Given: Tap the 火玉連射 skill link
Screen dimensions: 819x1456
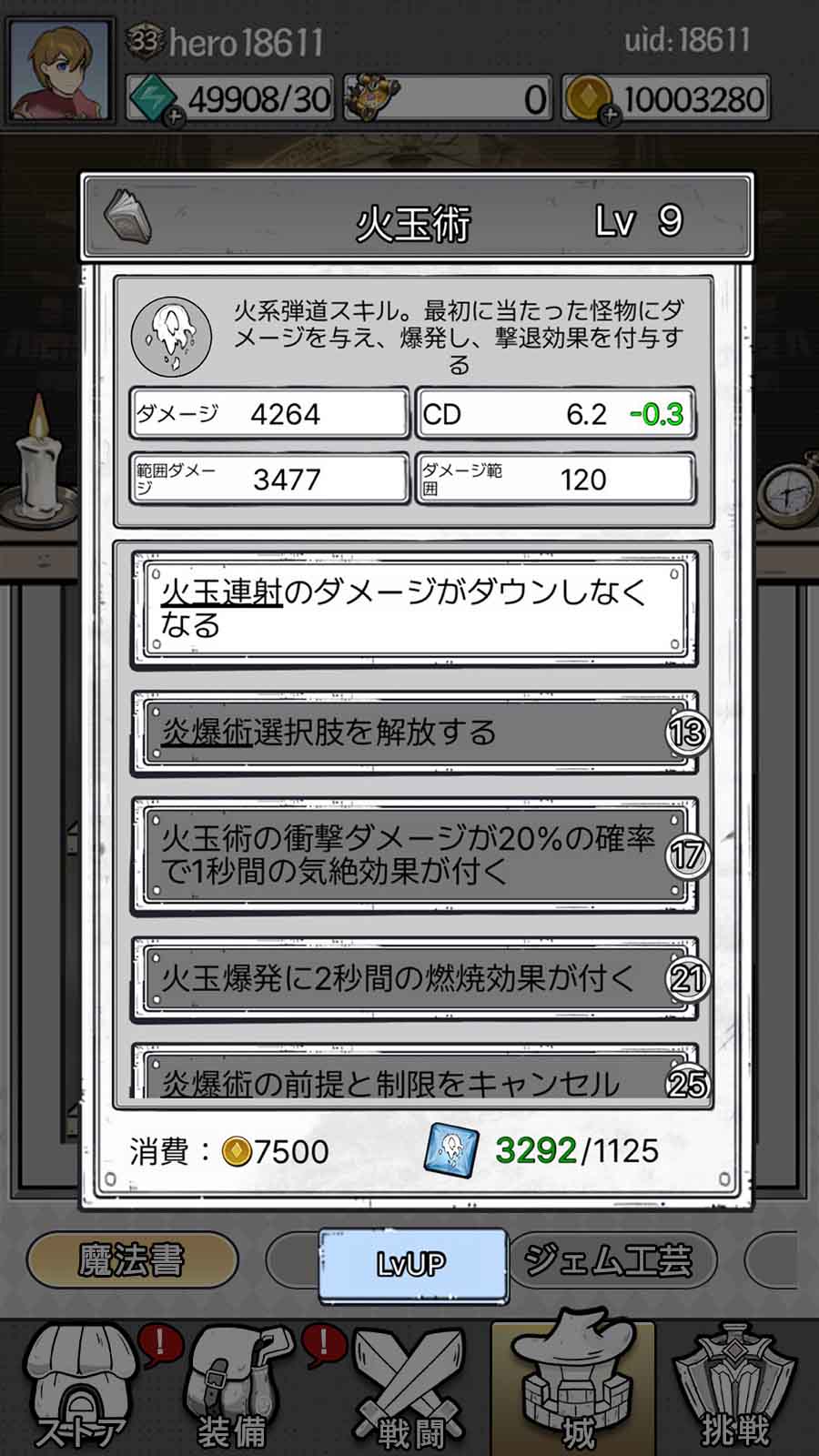Looking at the screenshot, I should [222, 593].
